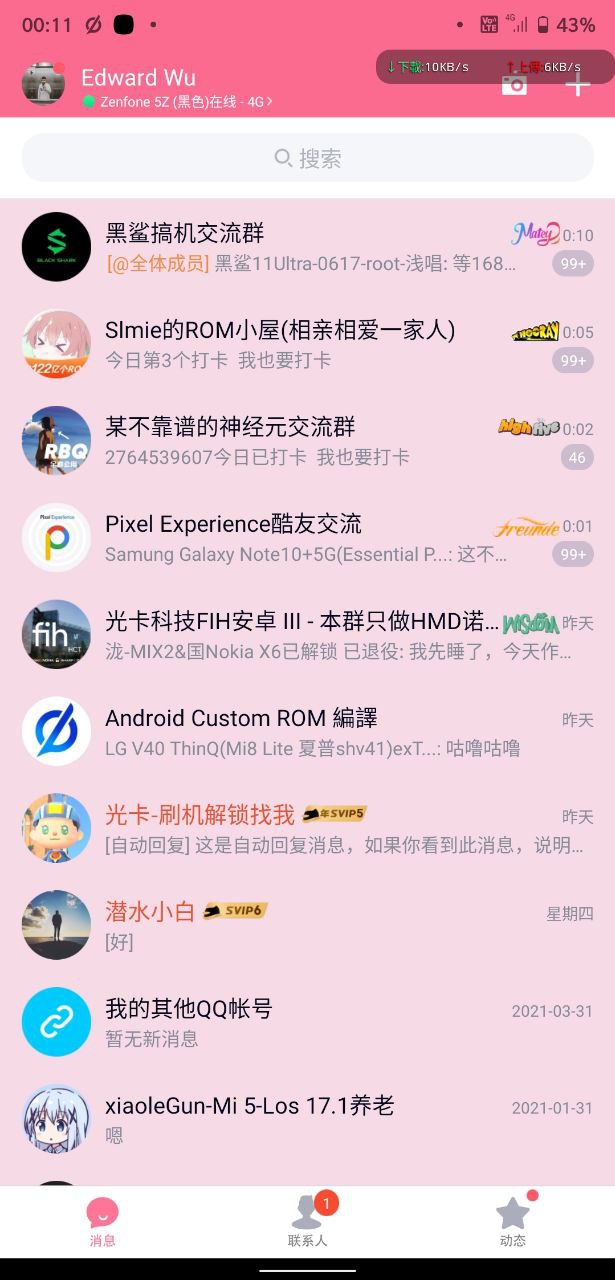Open Edward Wu profile avatar
Image resolution: width=615 pixels, height=1280 pixels.
(43, 84)
